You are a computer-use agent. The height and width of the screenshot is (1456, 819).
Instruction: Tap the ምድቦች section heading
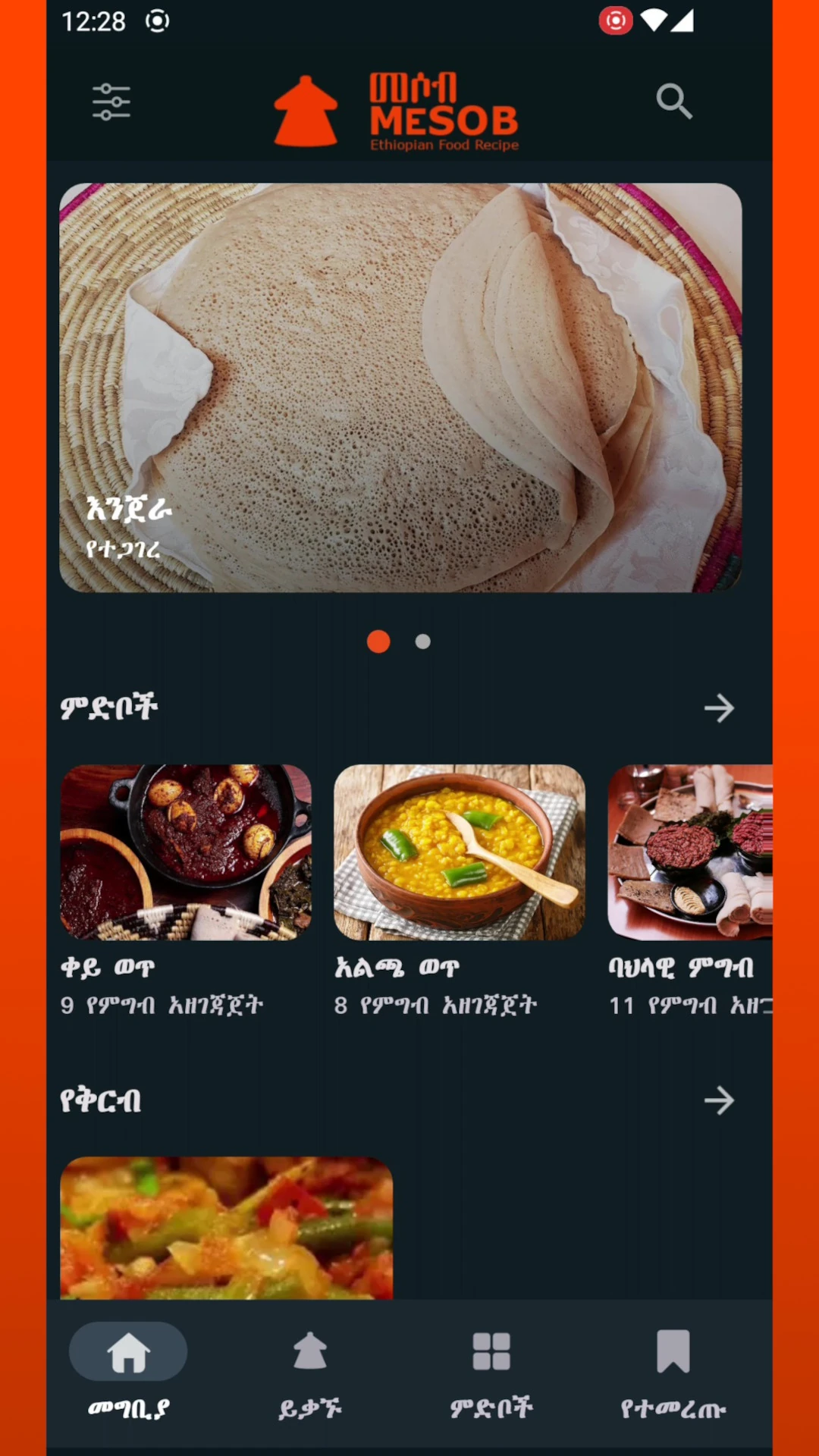109,707
